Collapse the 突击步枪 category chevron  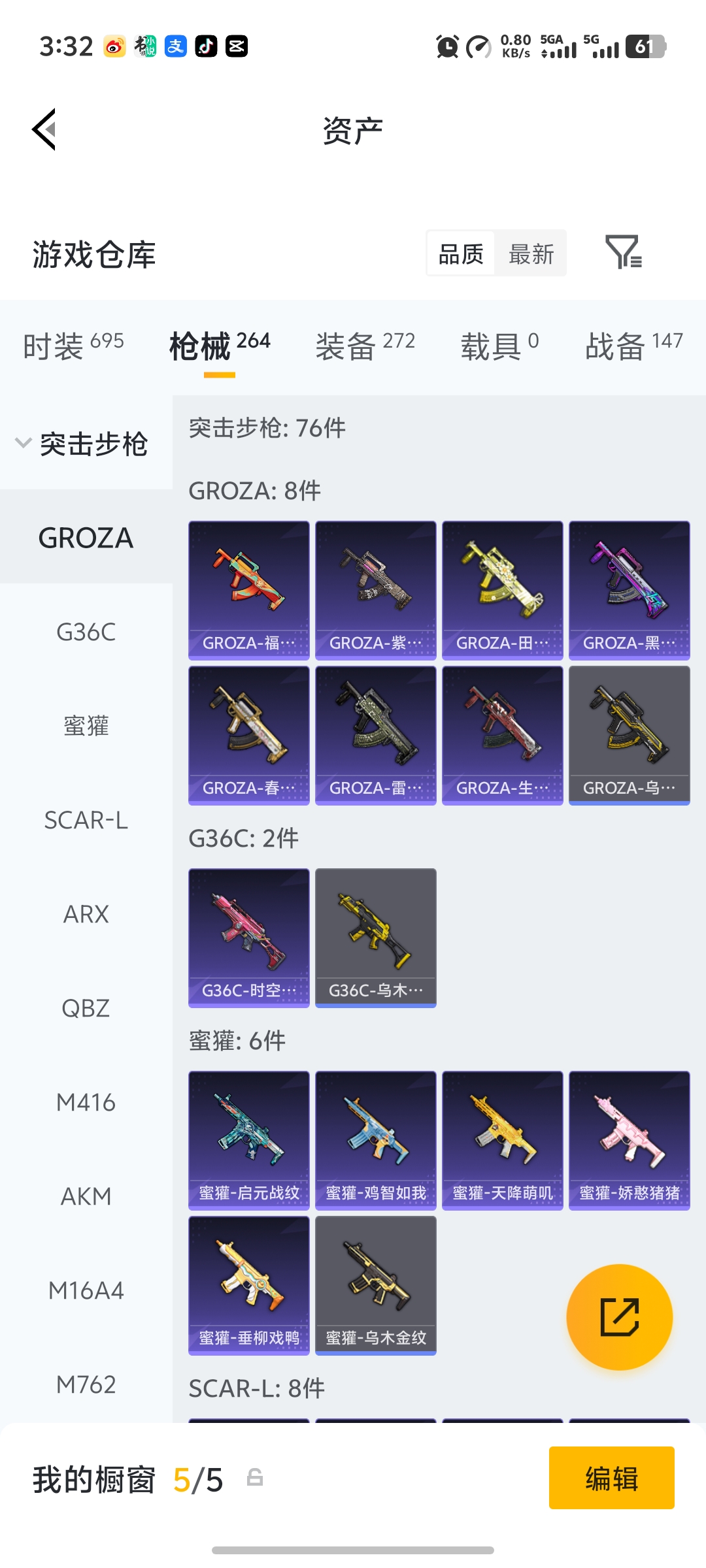click(x=24, y=443)
